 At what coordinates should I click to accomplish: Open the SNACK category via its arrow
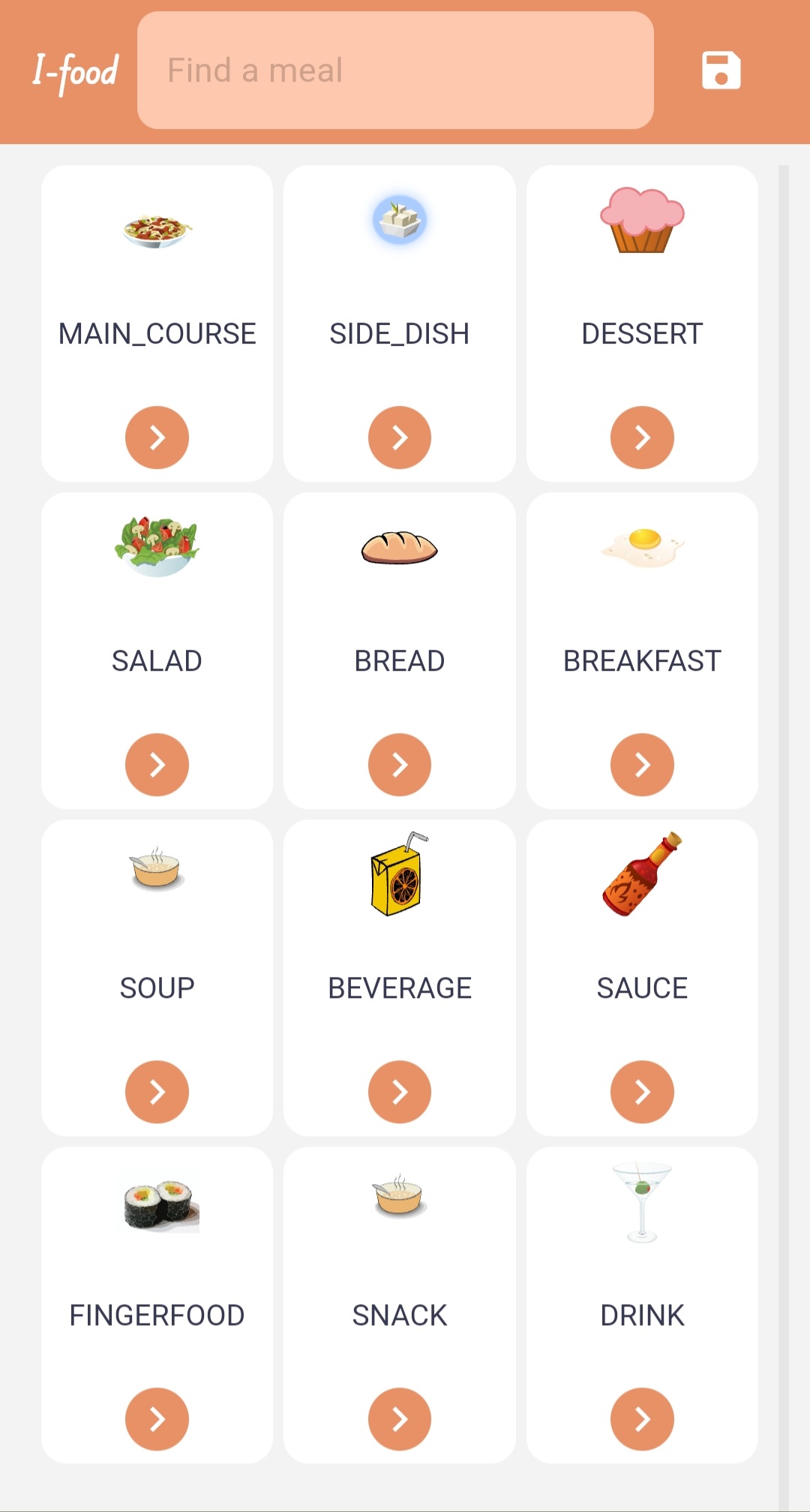(x=400, y=1418)
